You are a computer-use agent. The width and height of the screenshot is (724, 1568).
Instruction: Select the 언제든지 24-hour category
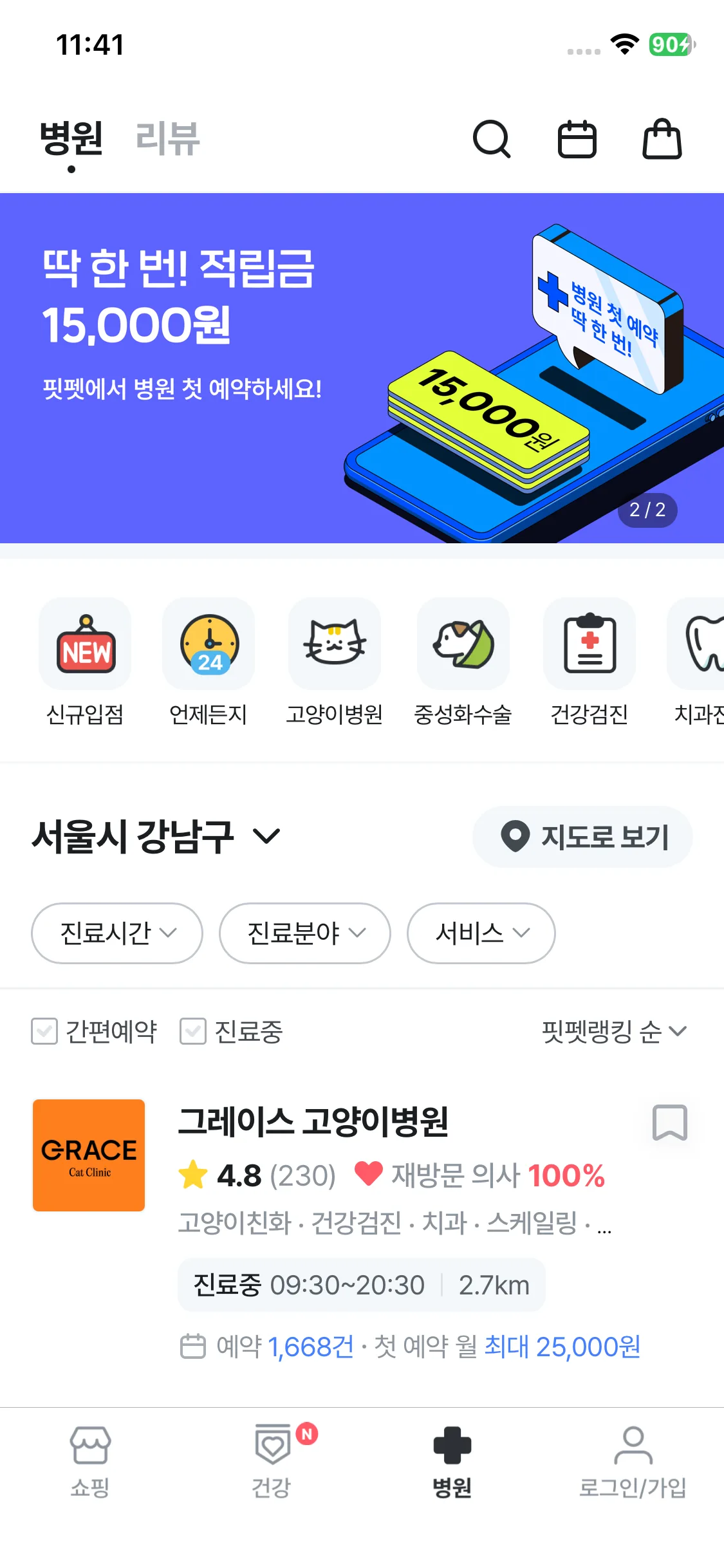[209, 663]
